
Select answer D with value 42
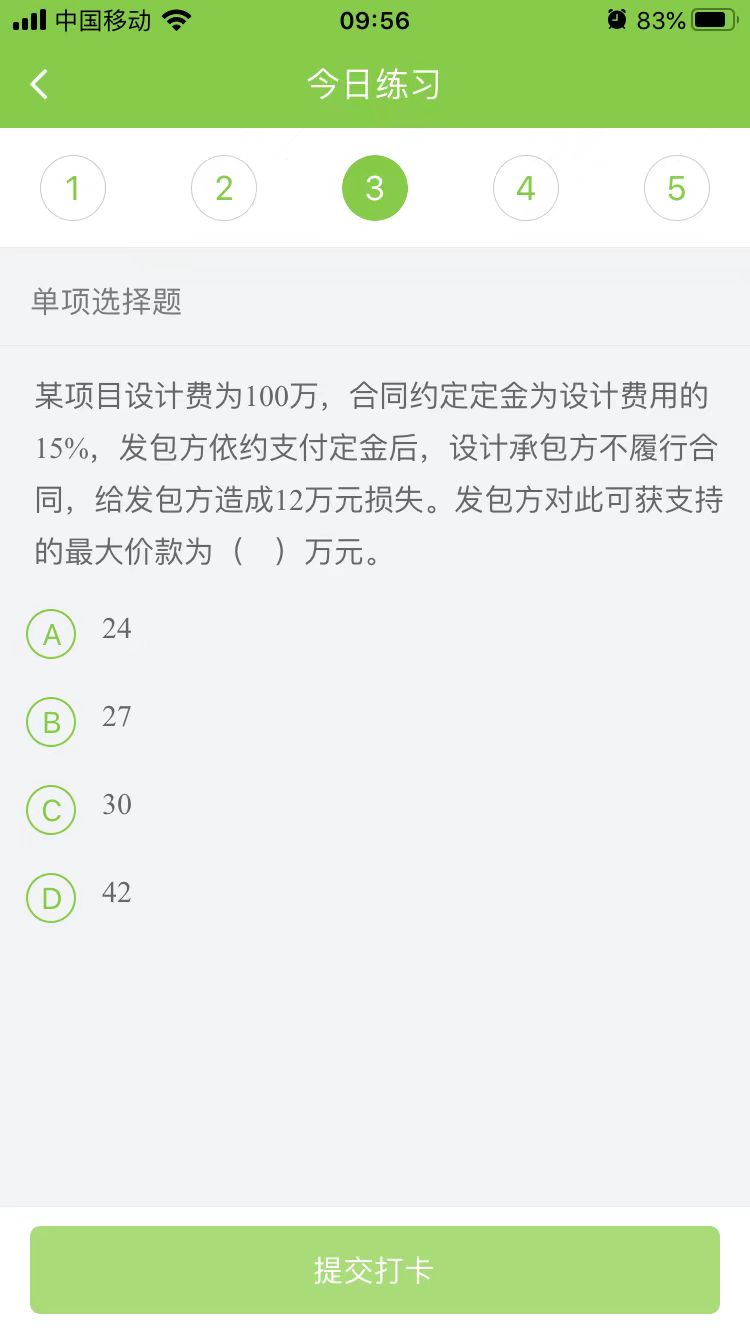tap(51, 898)
